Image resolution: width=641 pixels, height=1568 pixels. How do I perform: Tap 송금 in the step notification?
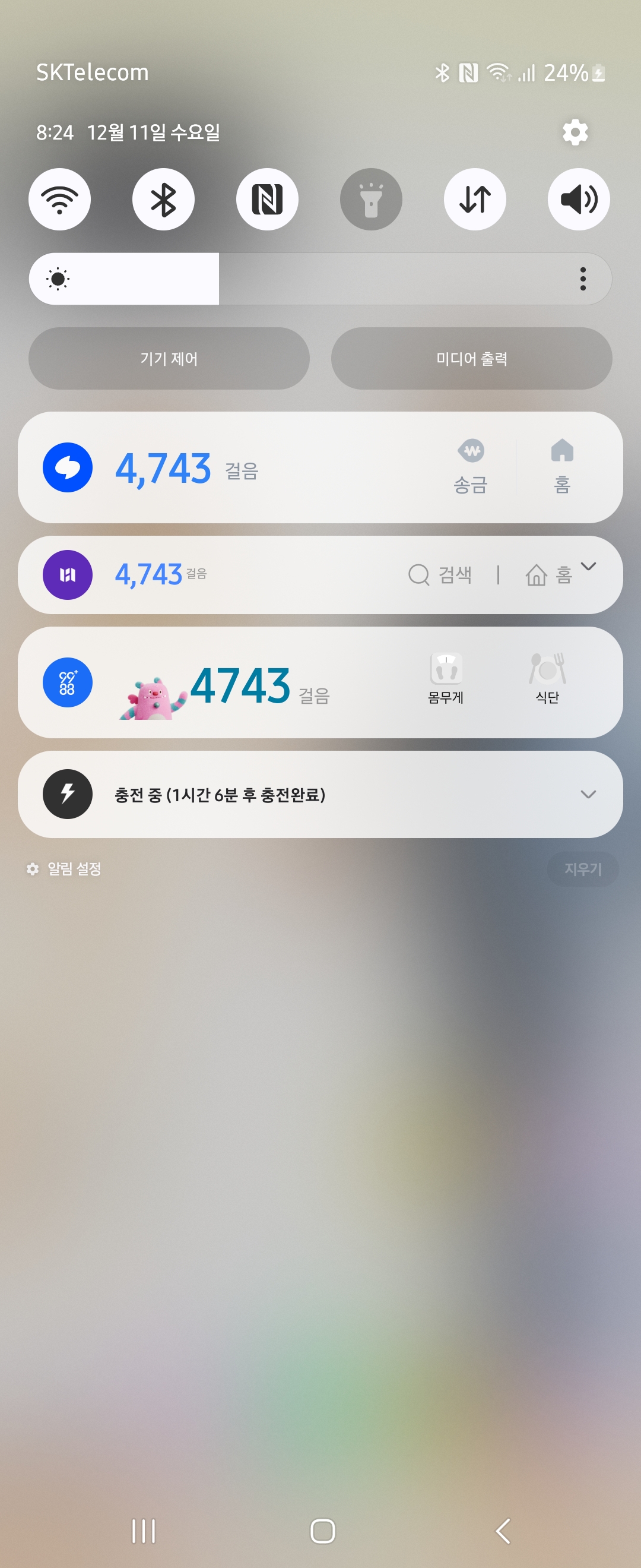click(471, 467)
